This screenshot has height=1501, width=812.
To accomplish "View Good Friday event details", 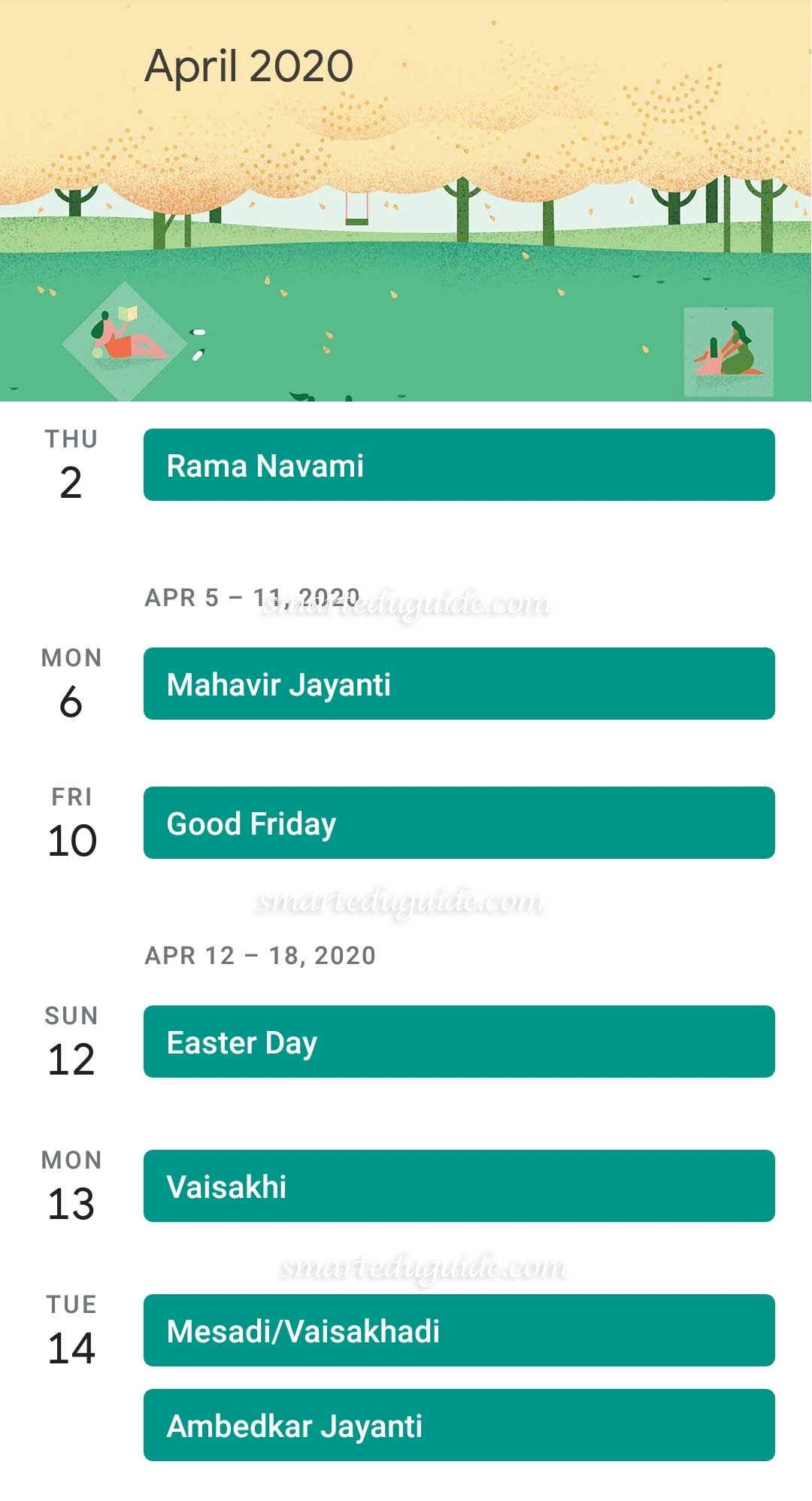I will point(459,823).
